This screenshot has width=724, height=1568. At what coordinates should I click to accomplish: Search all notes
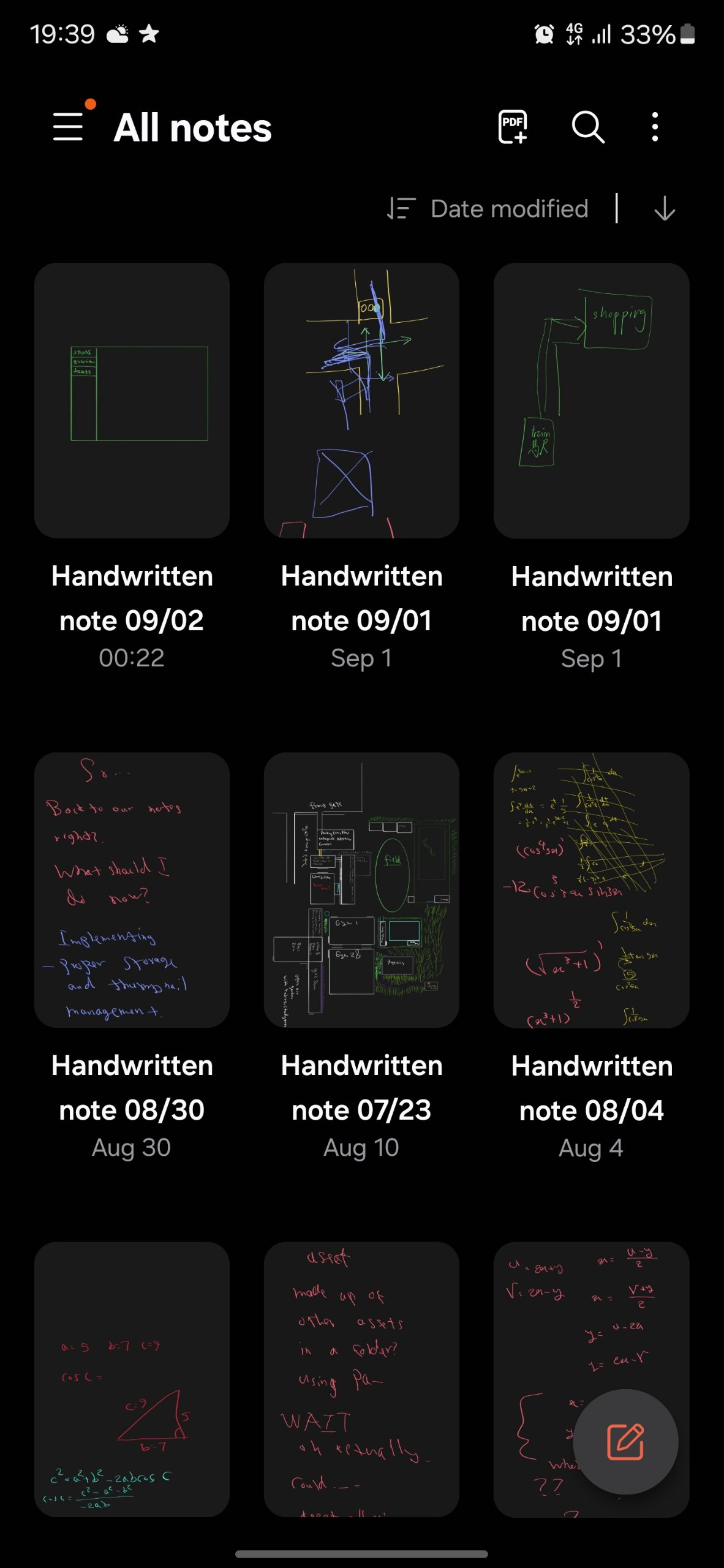(x=587, y=127)
